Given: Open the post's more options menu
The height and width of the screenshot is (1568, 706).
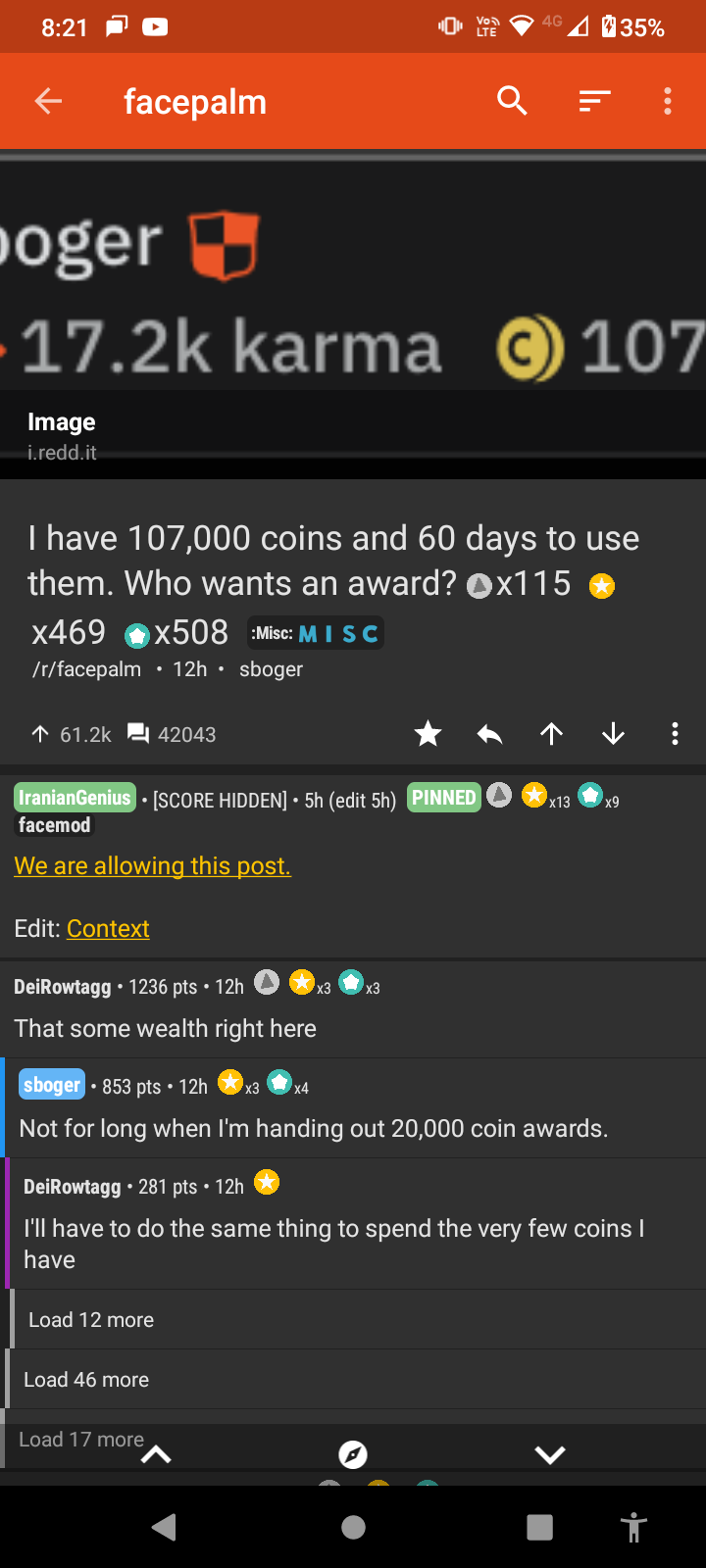Looking at the screenshot, I should [x=675, y=734].
